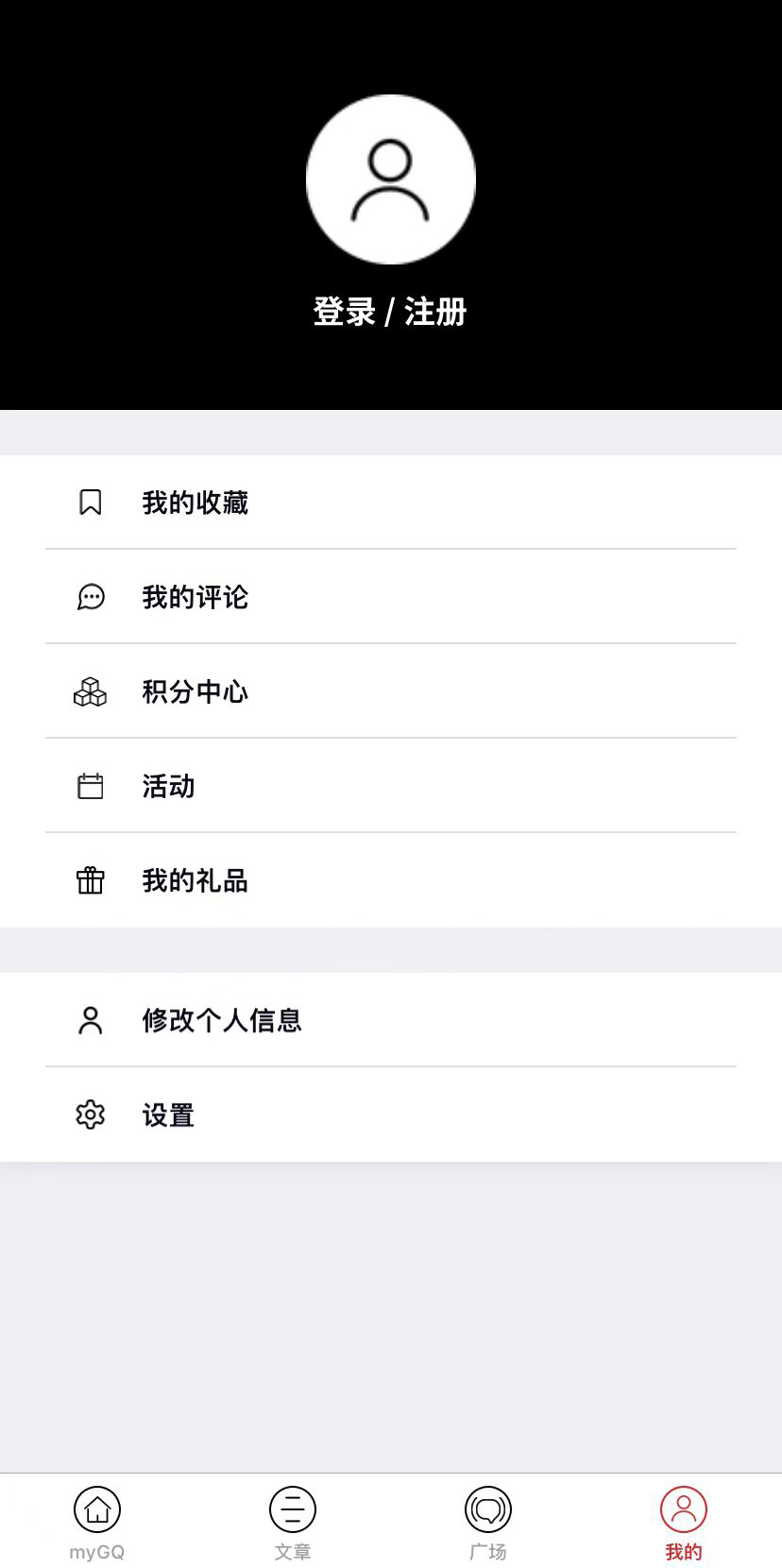Select the cubes icon for 积分中心

point(90,691)
